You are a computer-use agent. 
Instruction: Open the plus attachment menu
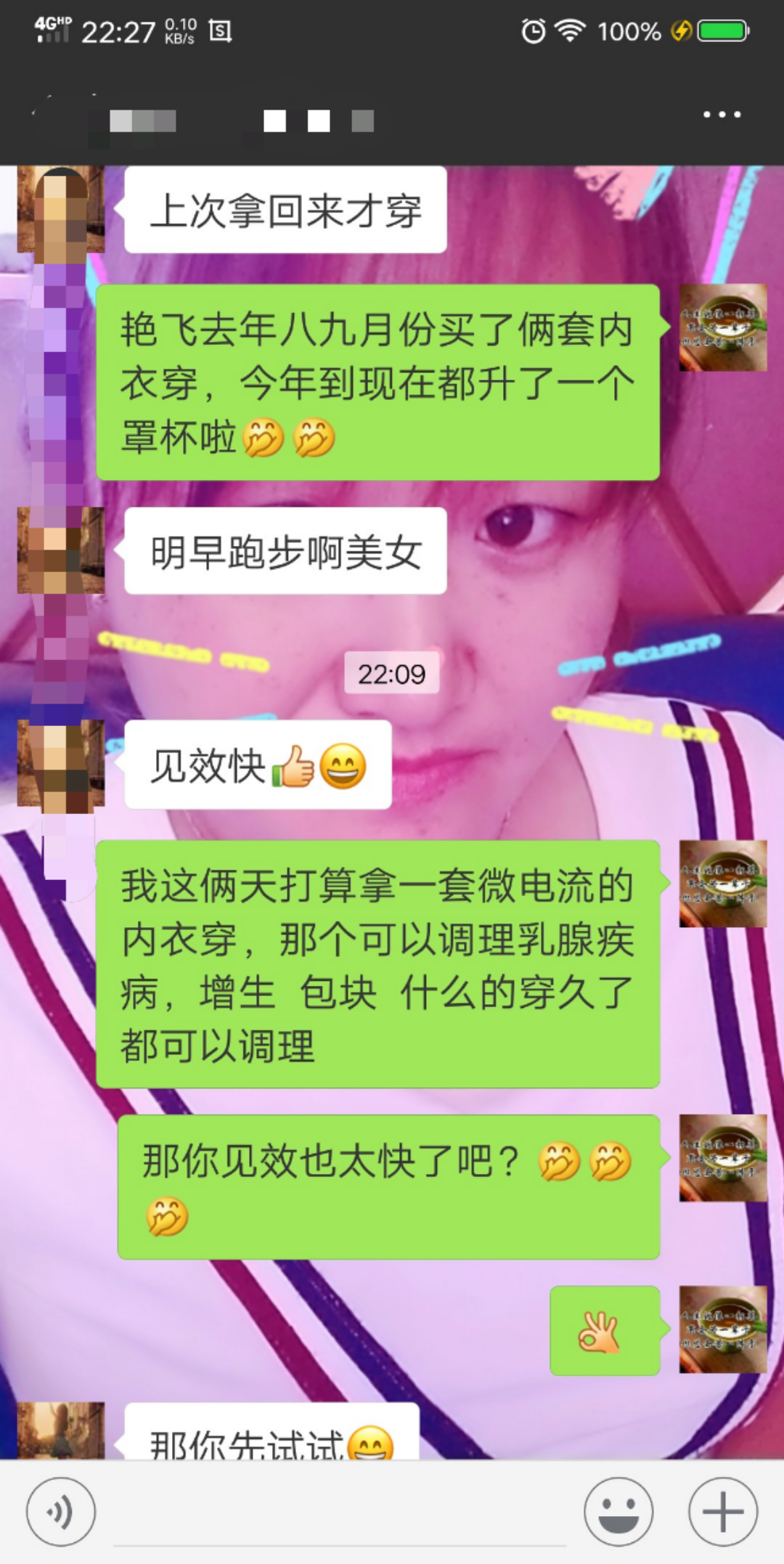tap(722, 1512)
